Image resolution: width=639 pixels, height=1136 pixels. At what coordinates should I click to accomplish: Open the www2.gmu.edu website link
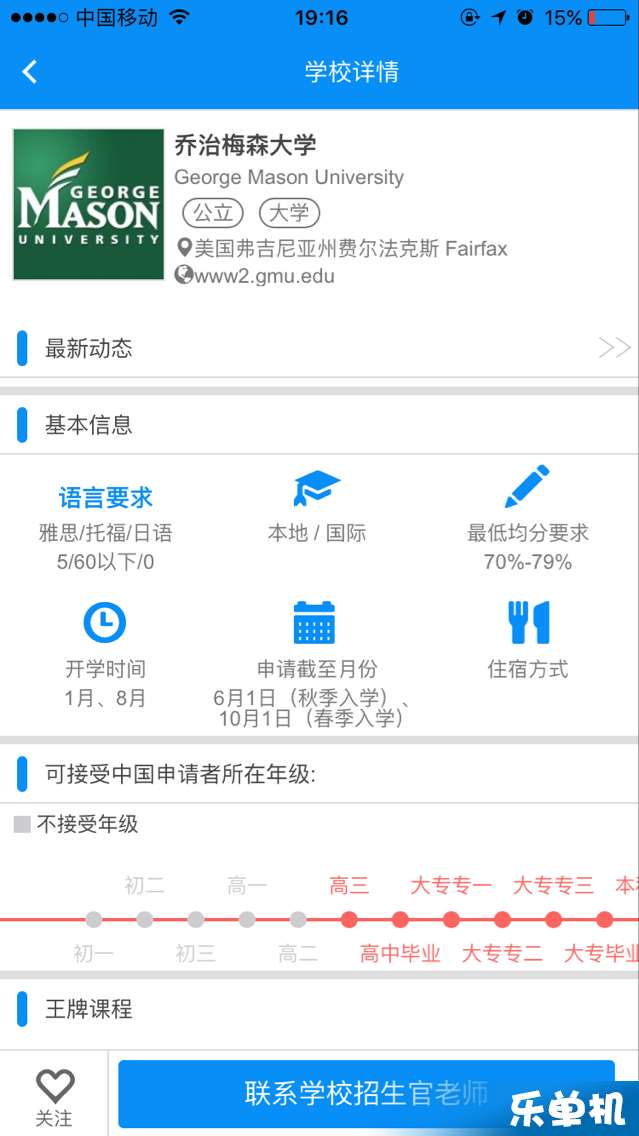click(x=264, y=276)
